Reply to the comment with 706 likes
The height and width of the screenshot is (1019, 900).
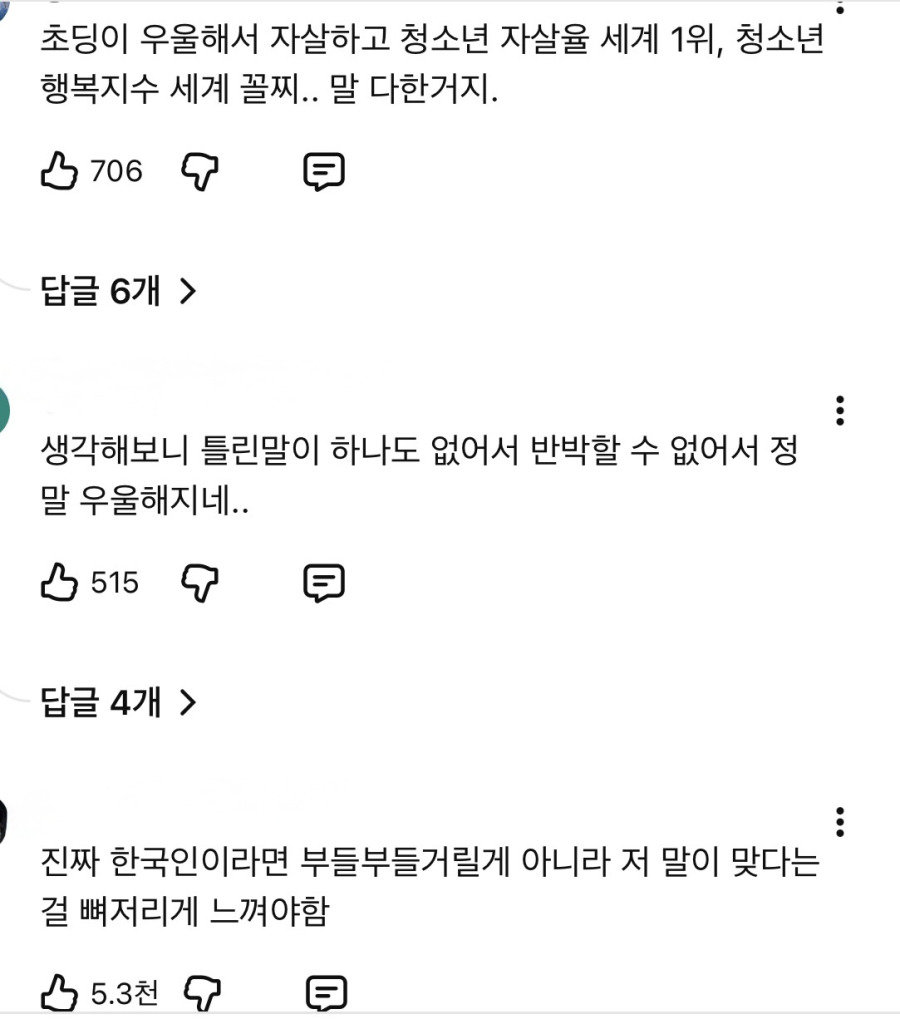[x=324, y=173]
